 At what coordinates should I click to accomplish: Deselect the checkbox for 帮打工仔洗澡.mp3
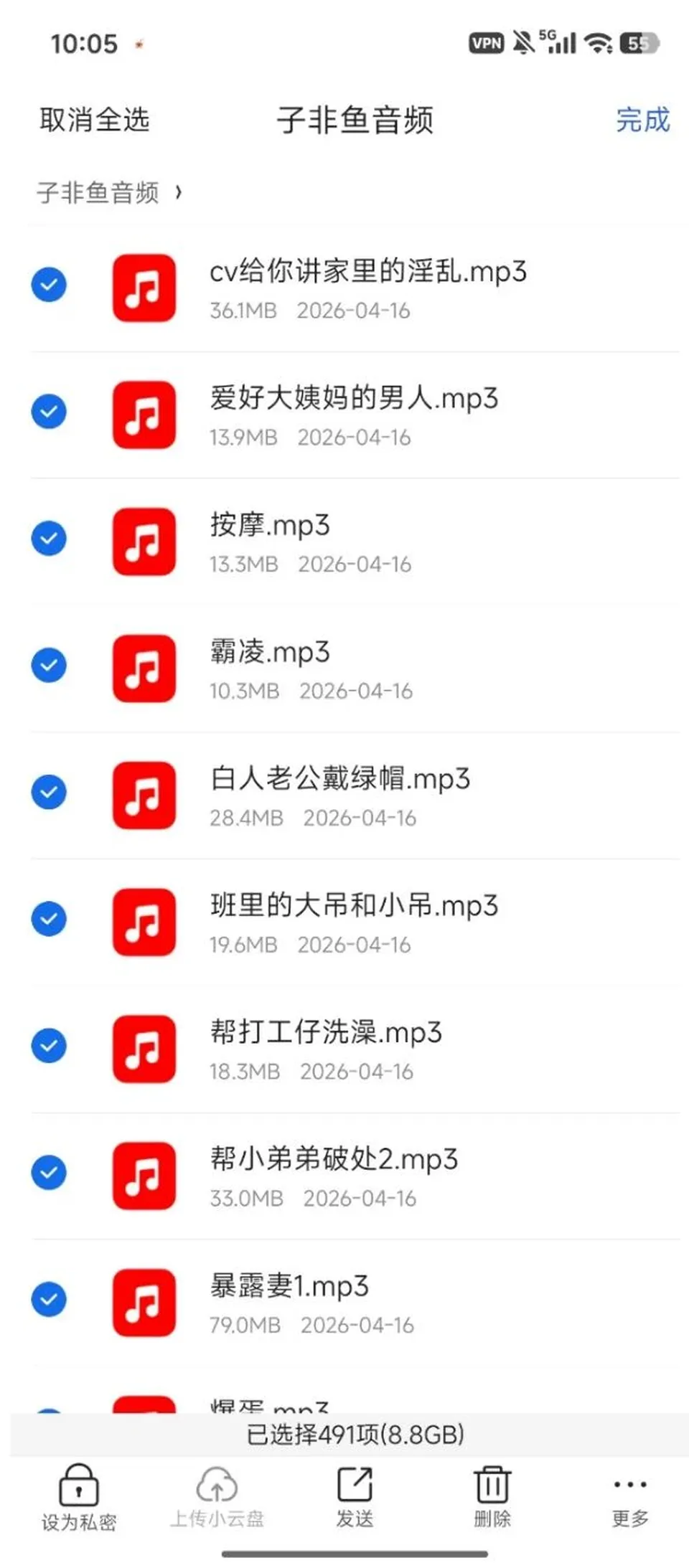[x=49, y=1046]
